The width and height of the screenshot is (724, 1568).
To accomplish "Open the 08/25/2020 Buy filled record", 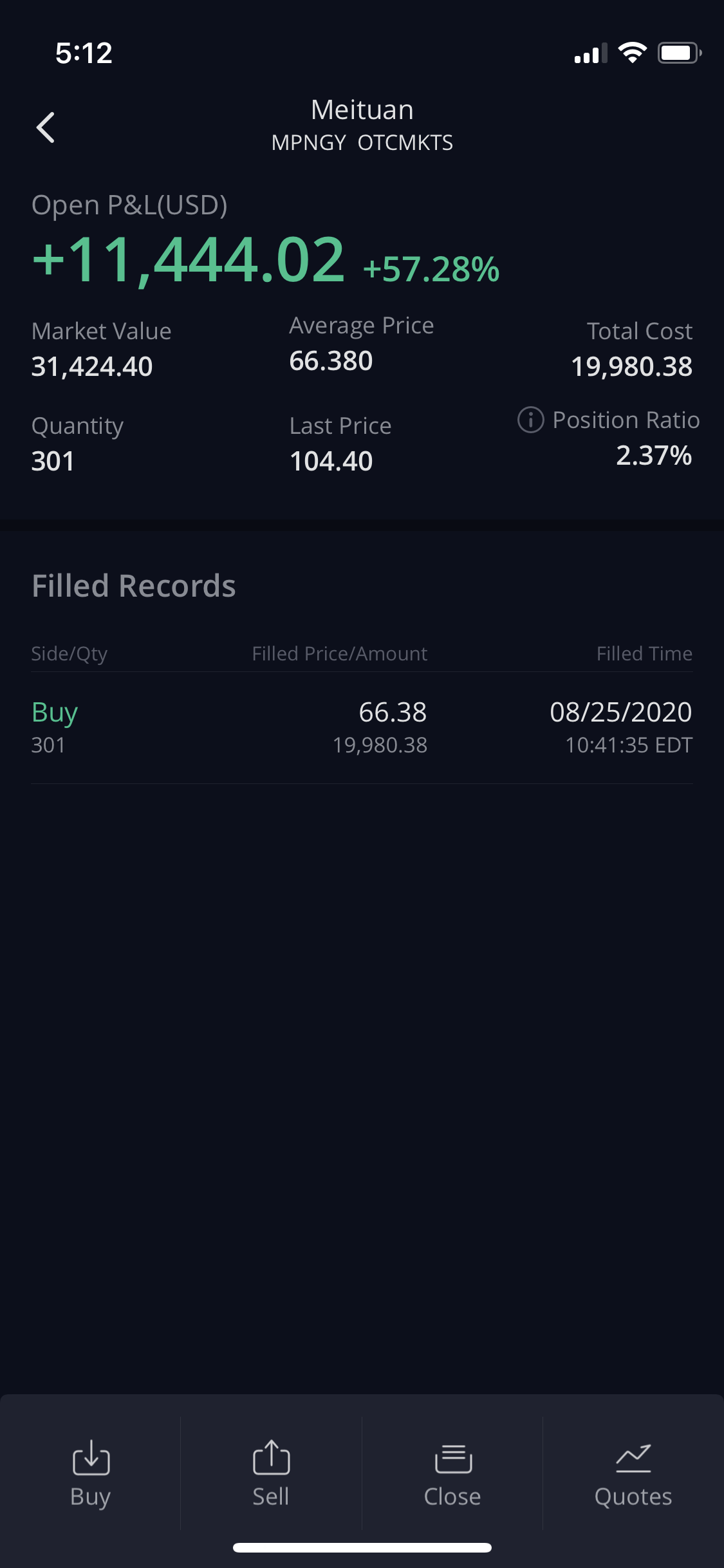I will click(x=362, y=728).
